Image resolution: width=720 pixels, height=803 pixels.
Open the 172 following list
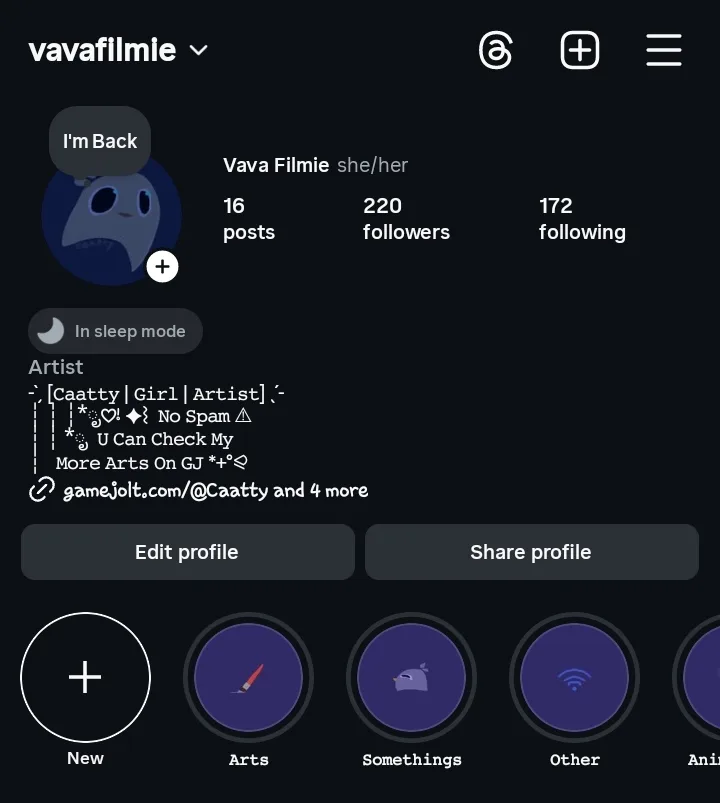coord(582,218)
